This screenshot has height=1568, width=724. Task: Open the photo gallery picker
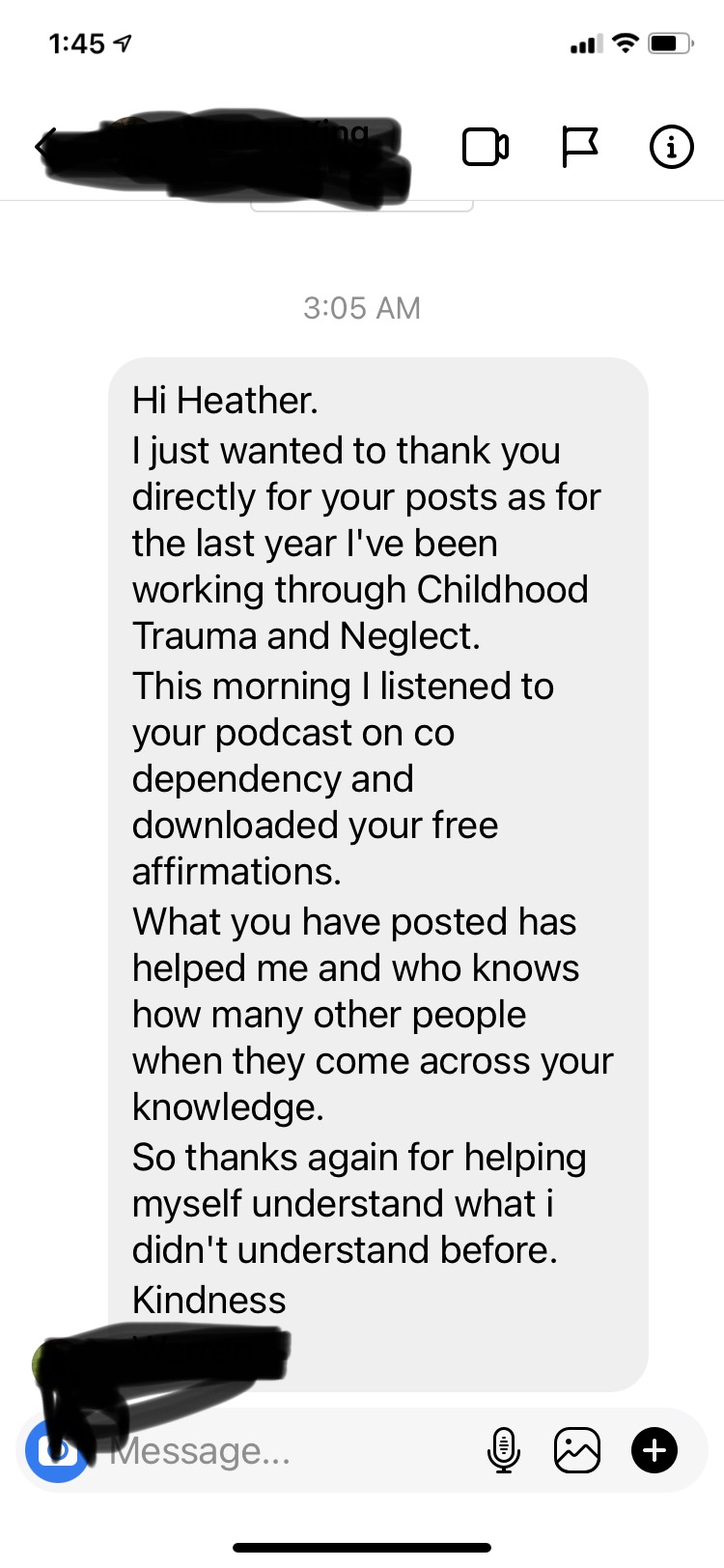tap(577, 1450)
